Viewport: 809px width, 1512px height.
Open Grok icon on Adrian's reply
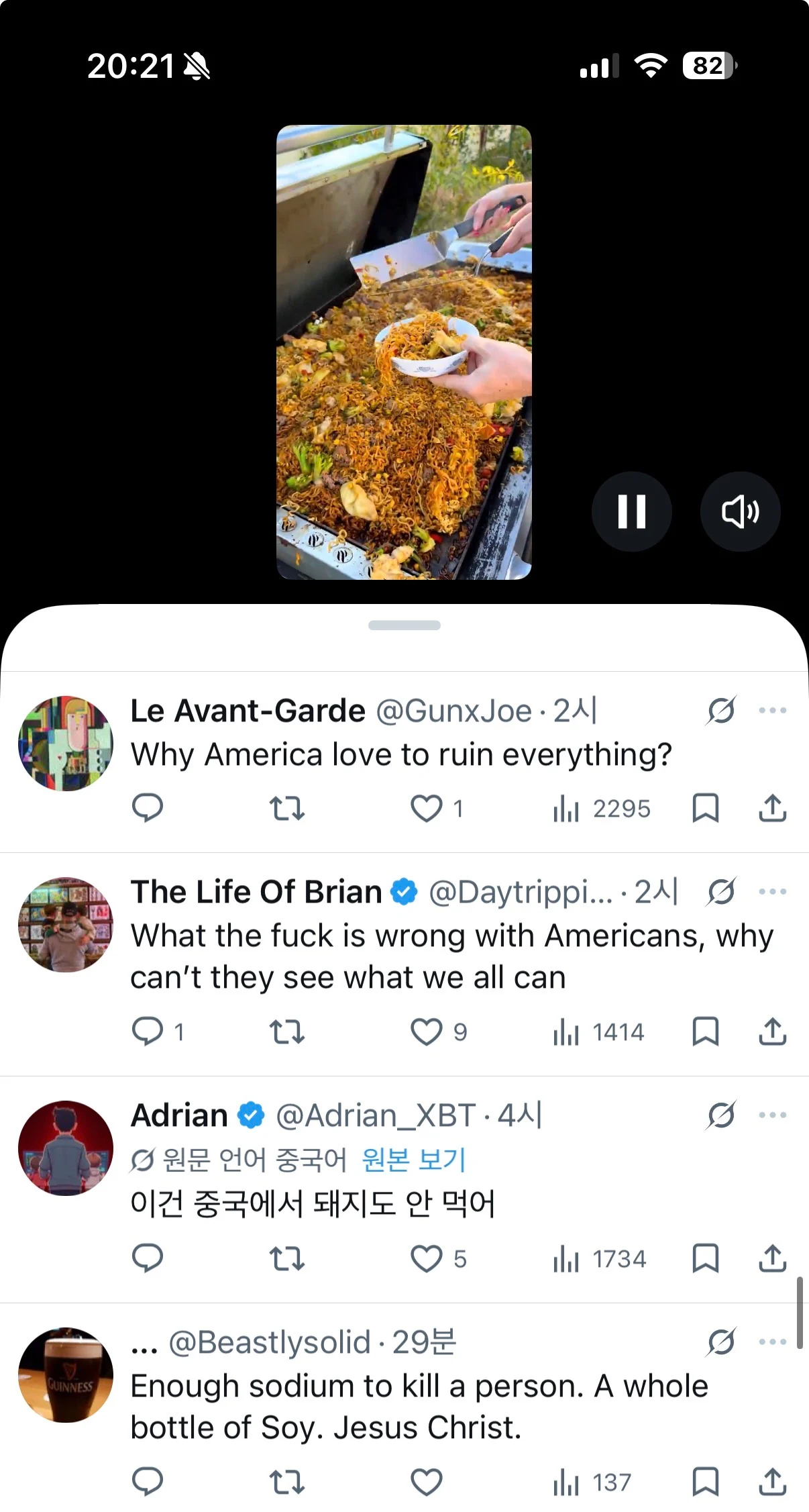[721, 1115]
